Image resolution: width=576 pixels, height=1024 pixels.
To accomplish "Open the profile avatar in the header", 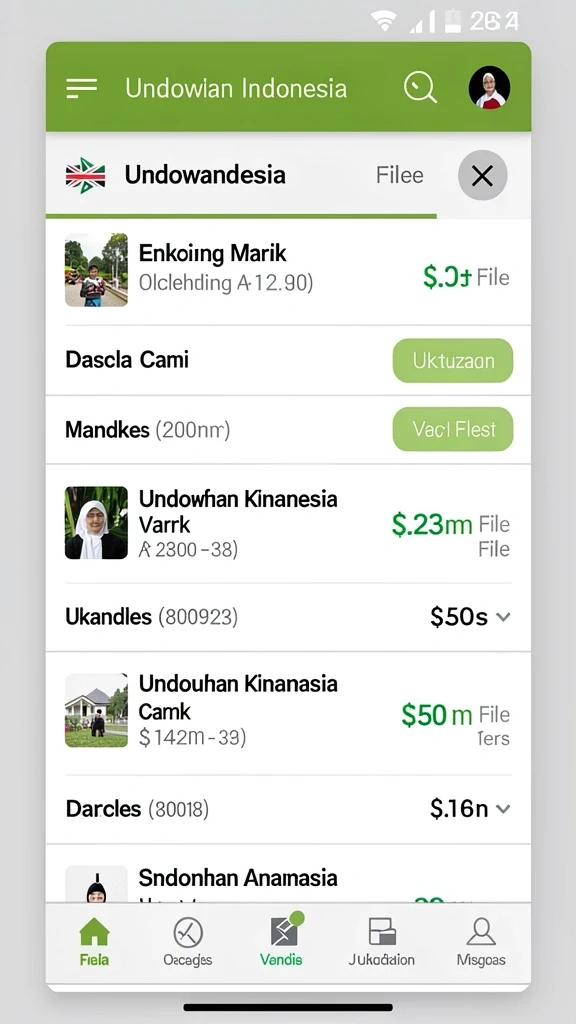I will pyautogui.click(x=489, y=88).
